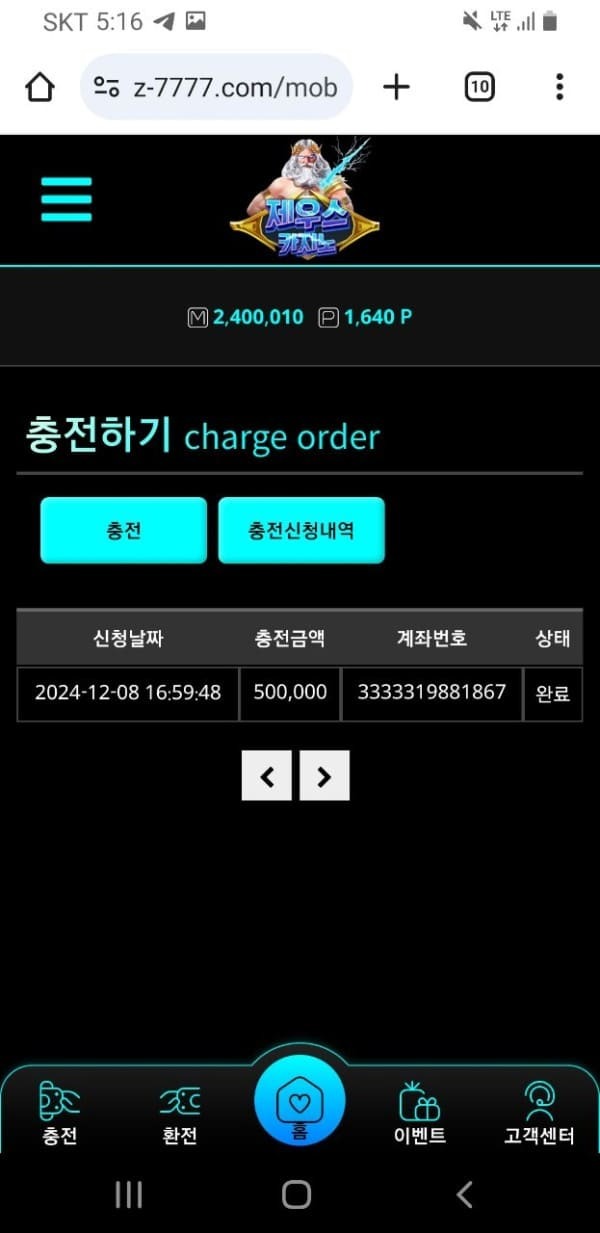Image resolution: width=600 pixels, height=1233 pixels.
Task: Tap the browser home icon
Action: click(x=40, y=87)
